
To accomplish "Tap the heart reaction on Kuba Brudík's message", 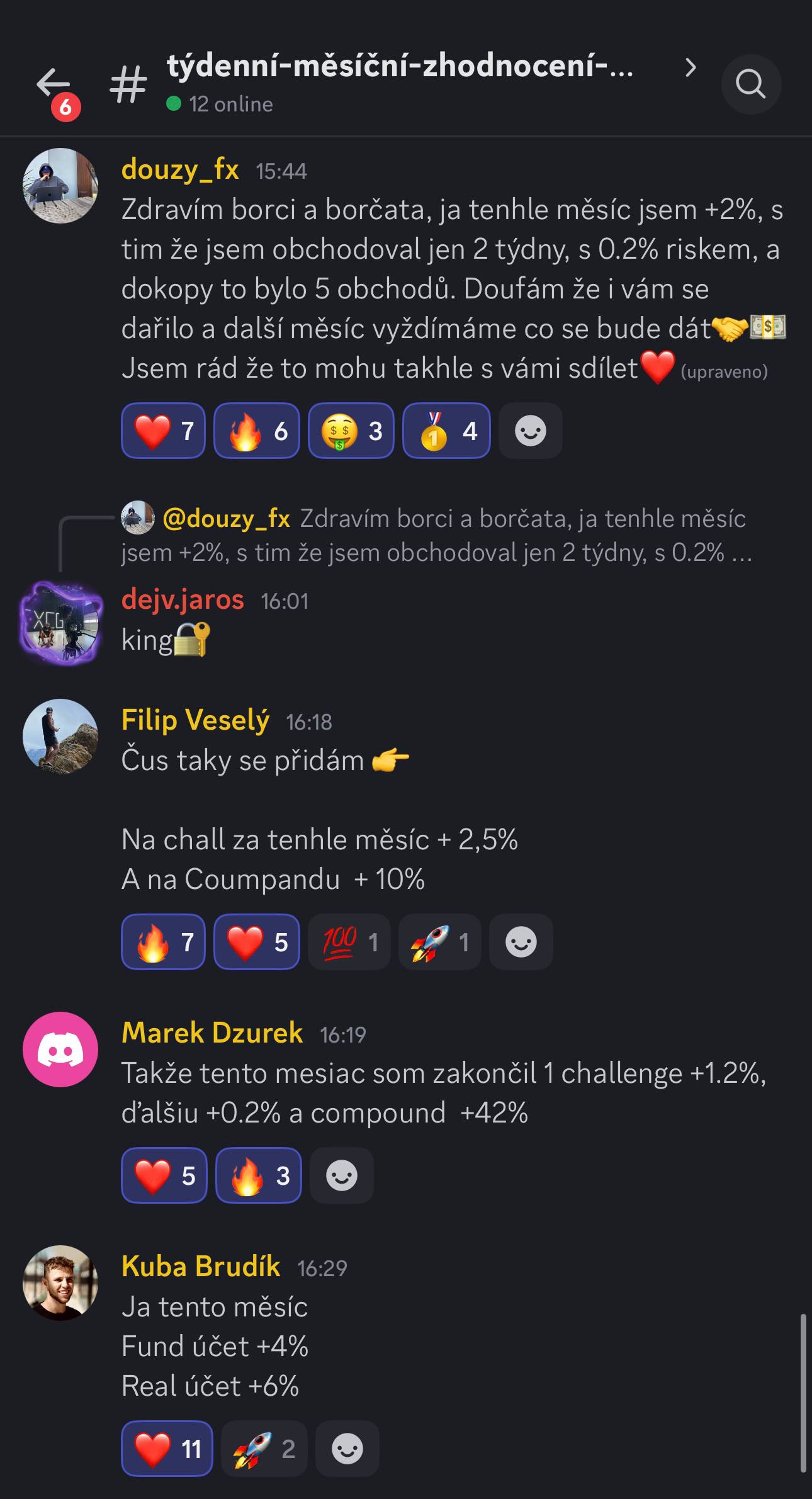I will (167, 1449).
